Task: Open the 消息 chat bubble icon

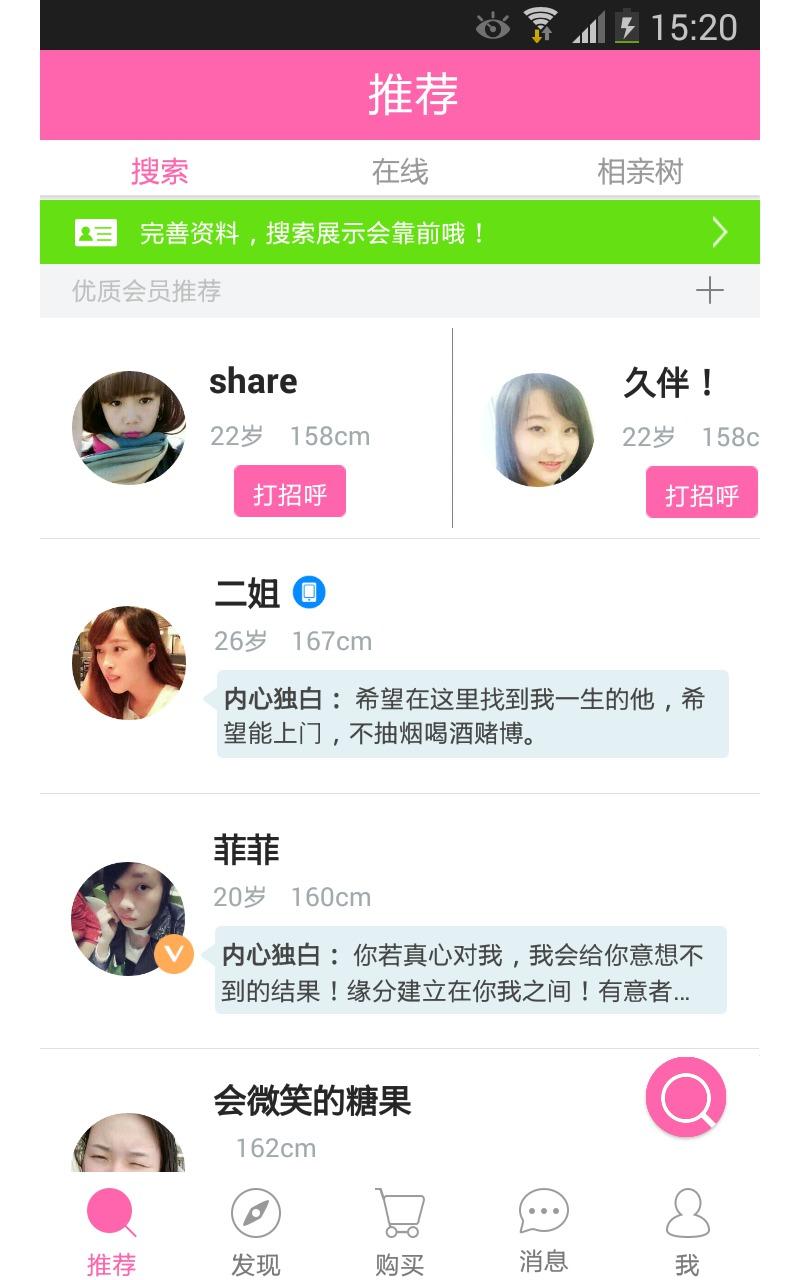Action: [x=541, y=1213]
